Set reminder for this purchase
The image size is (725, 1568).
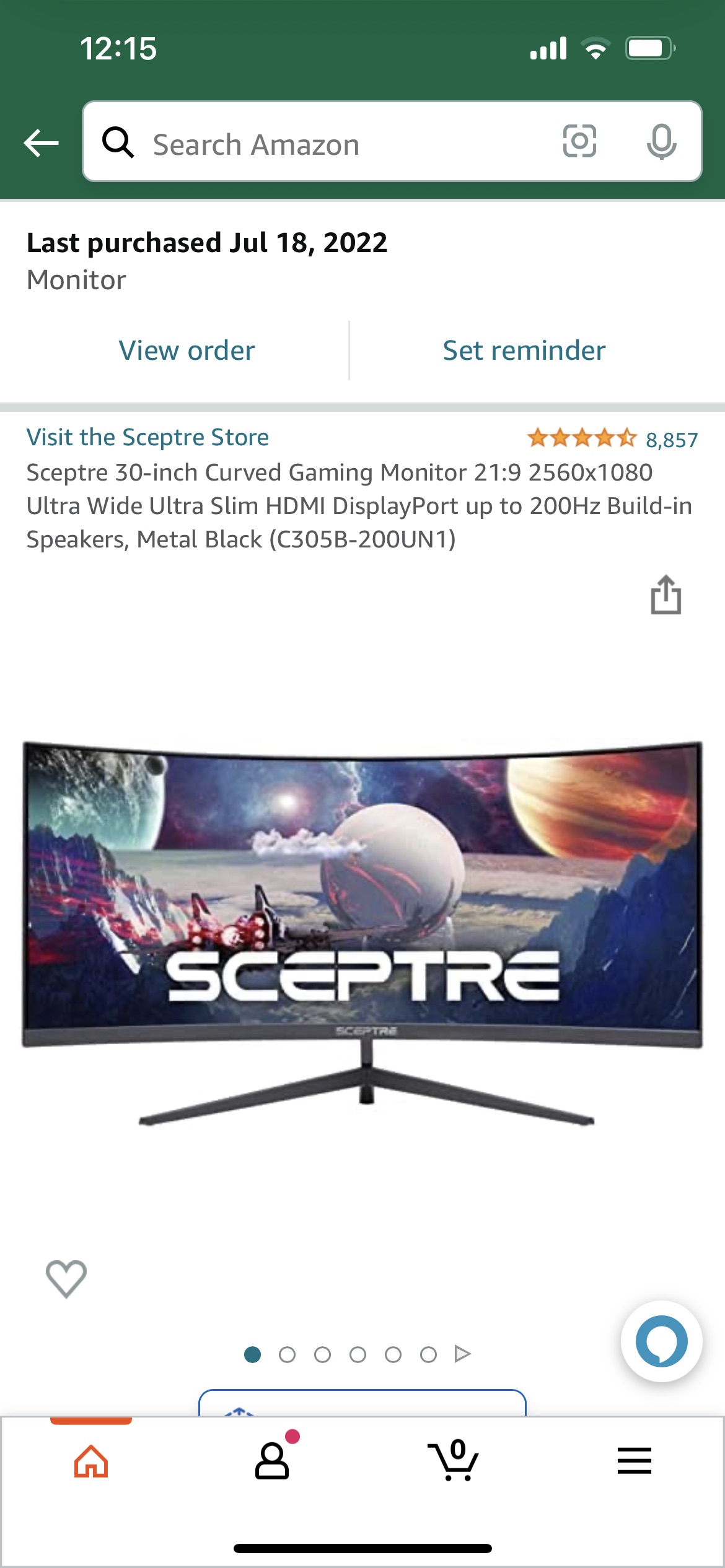pyautogui.click(x=524, y=351)
